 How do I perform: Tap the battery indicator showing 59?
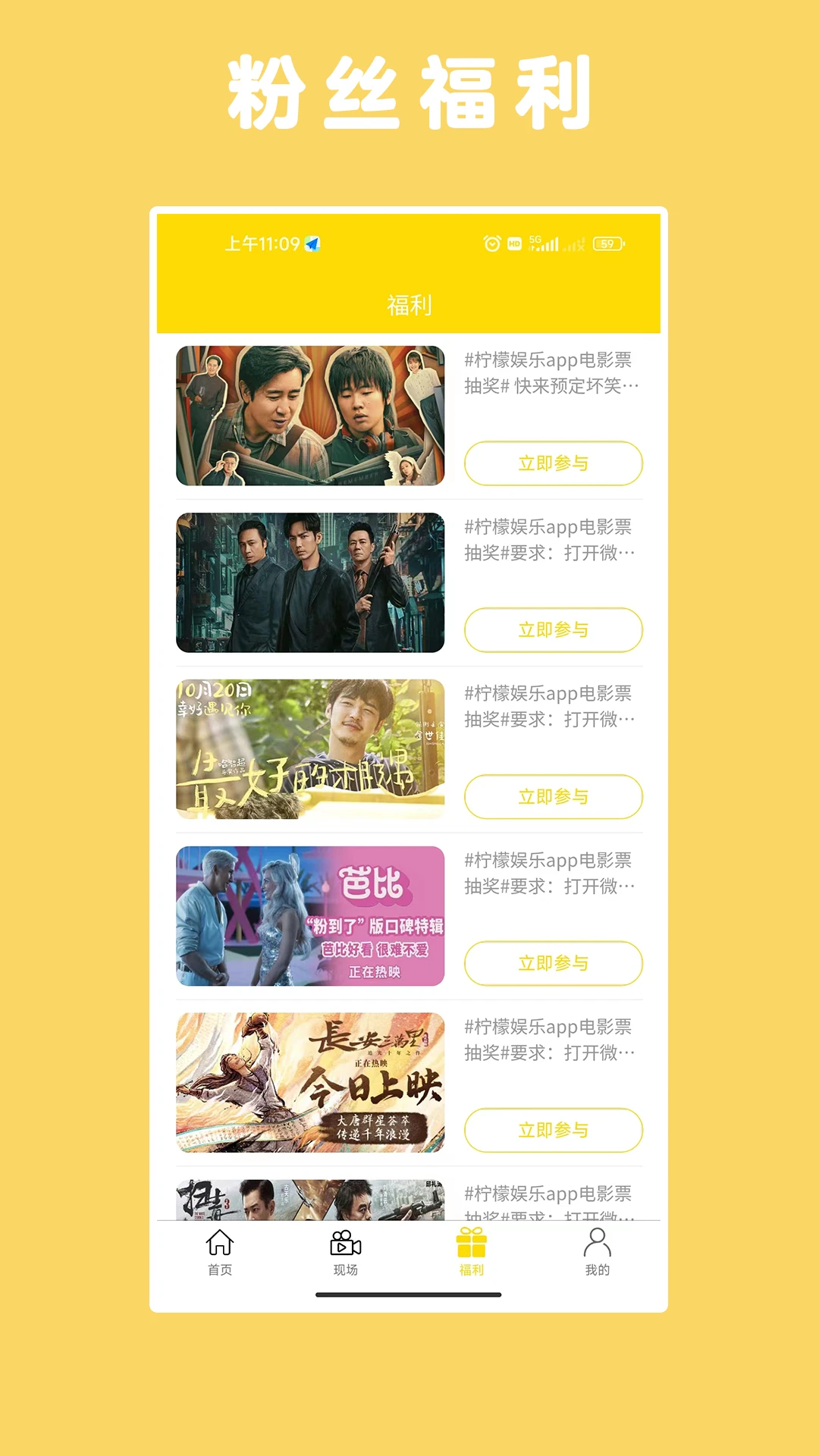pyautogui.click(x=607, y=244)
